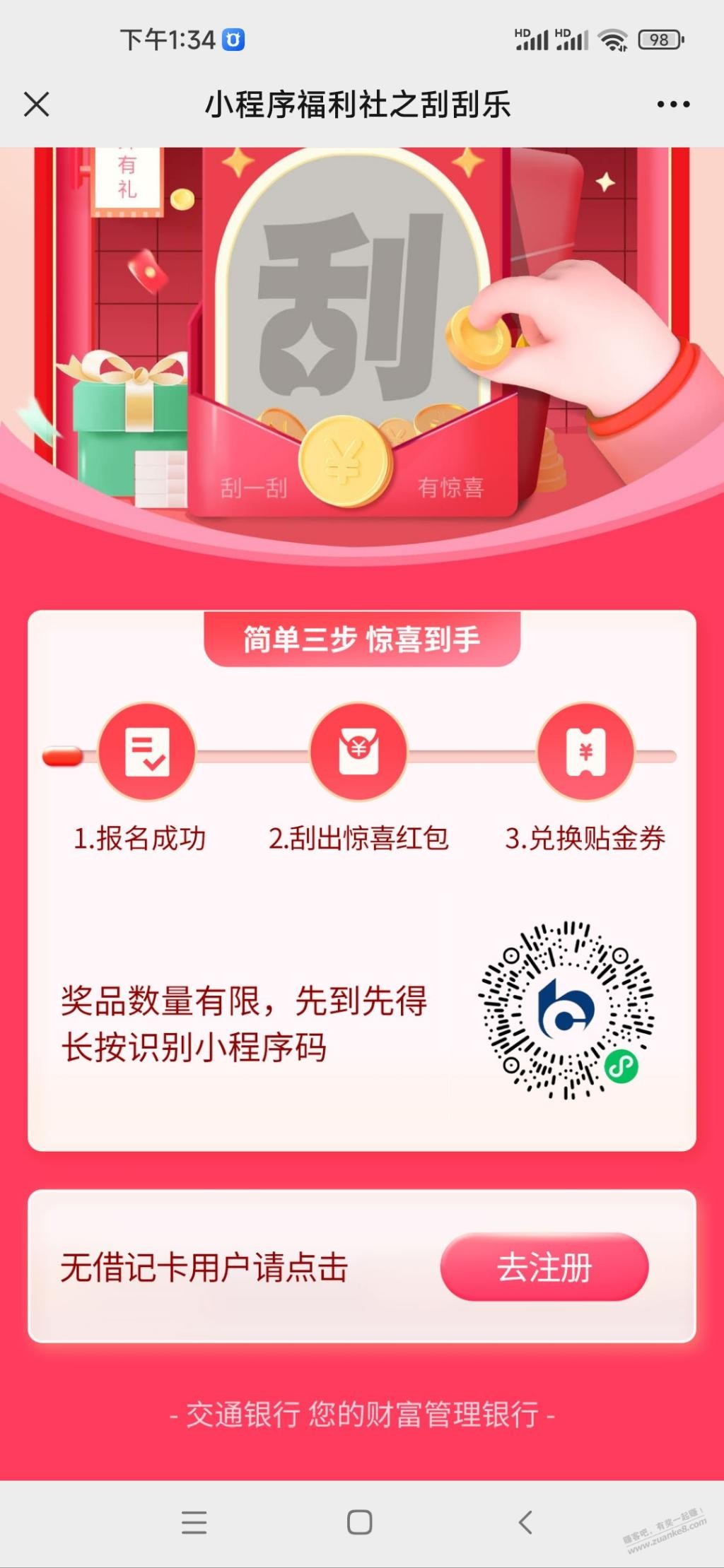The height and width of the screenshot is (1568, 724).
Task: Open the three-dot overflow menu
Action: (672, 105)
